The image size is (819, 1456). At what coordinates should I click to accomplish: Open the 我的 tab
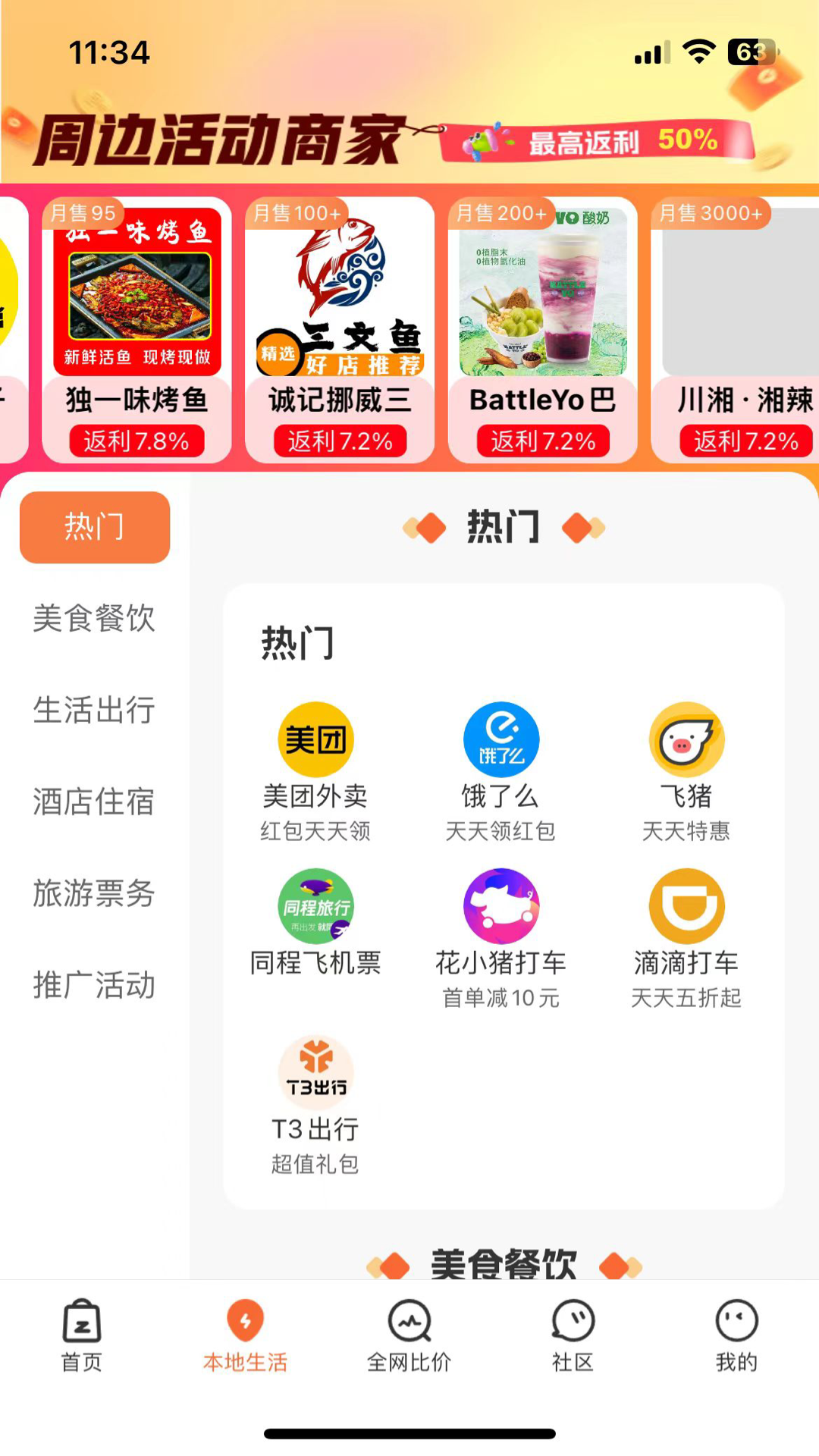[x=736, y=1336]
